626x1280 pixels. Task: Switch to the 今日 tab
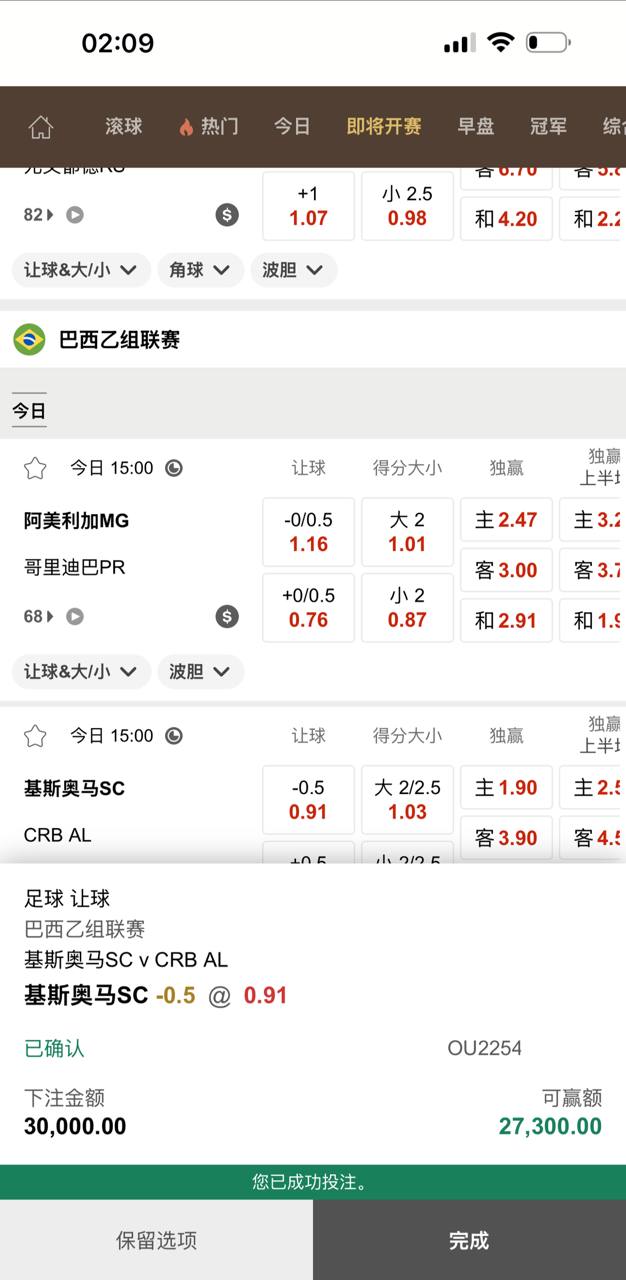292,126
